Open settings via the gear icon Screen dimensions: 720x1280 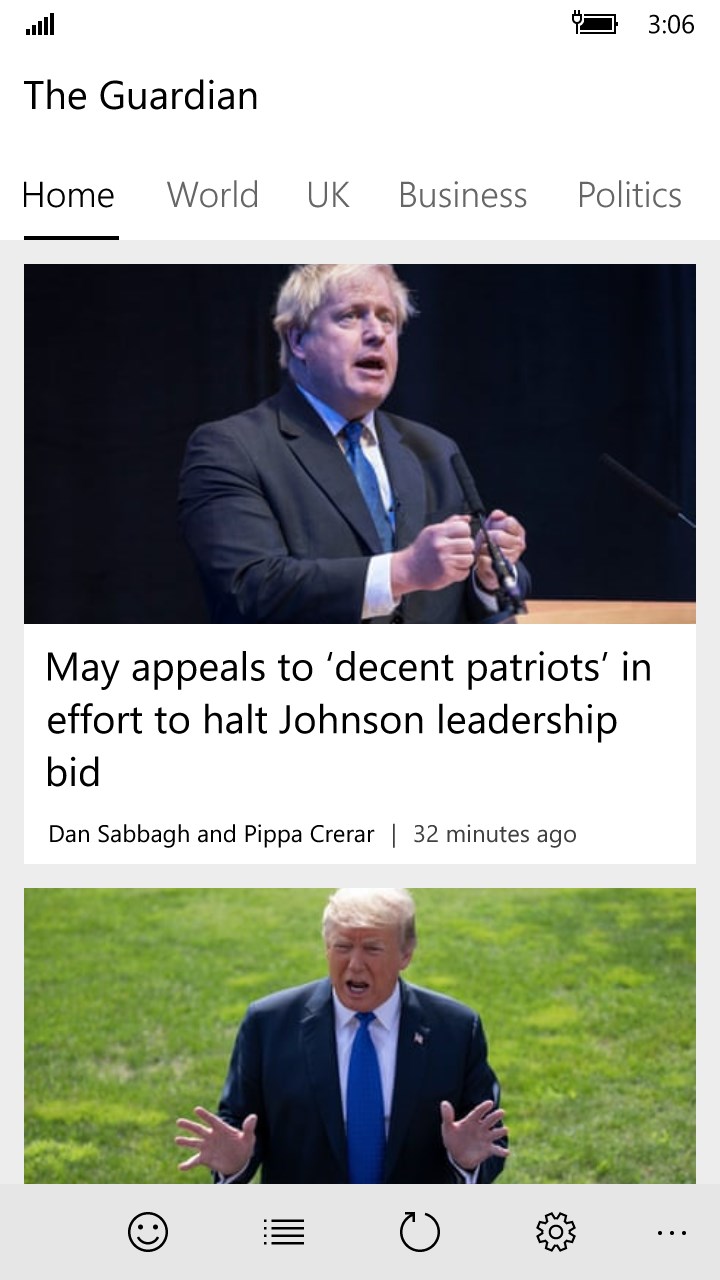click(x=556, y=1232)
